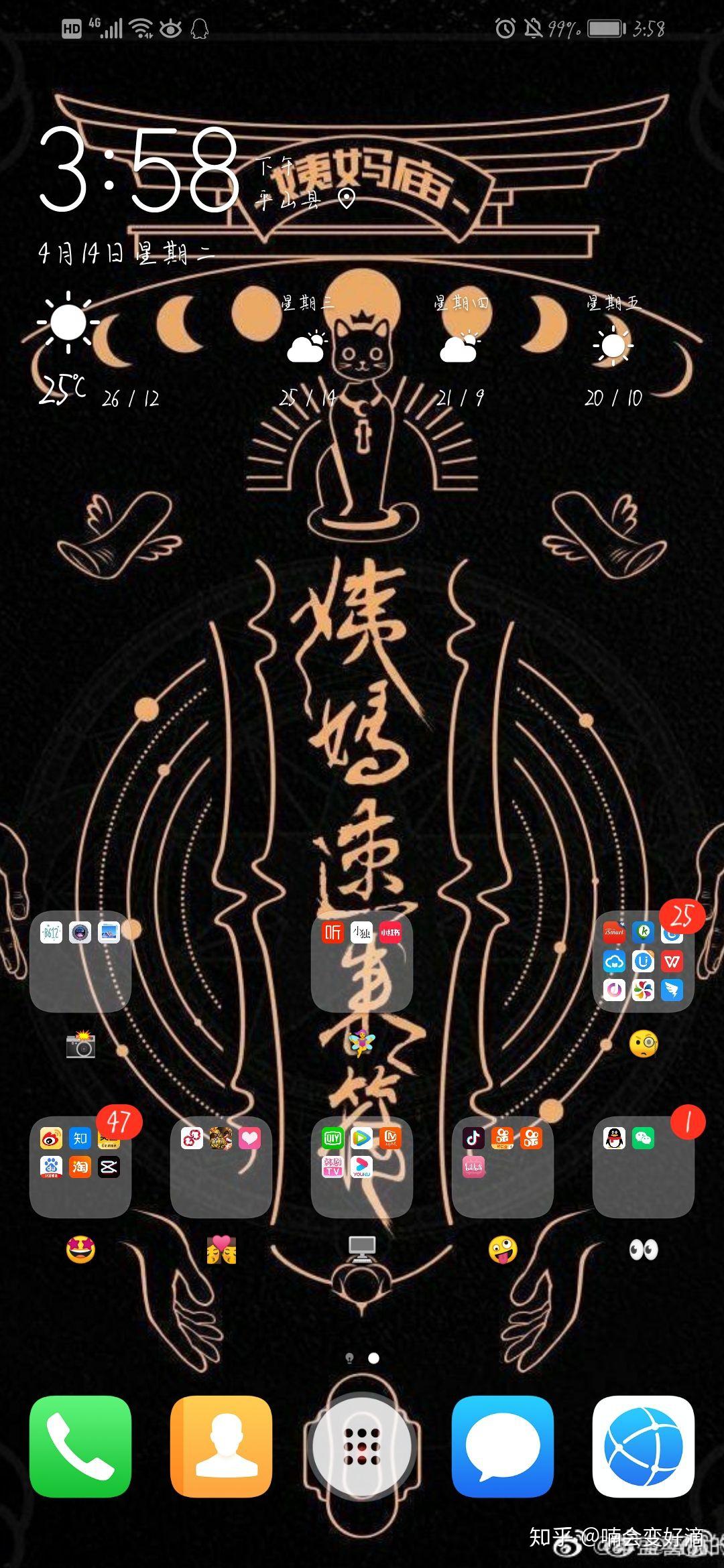This screenshot has height=1568, width=724.
Task: Open the Contacts app
Action: pos(221,1446)
